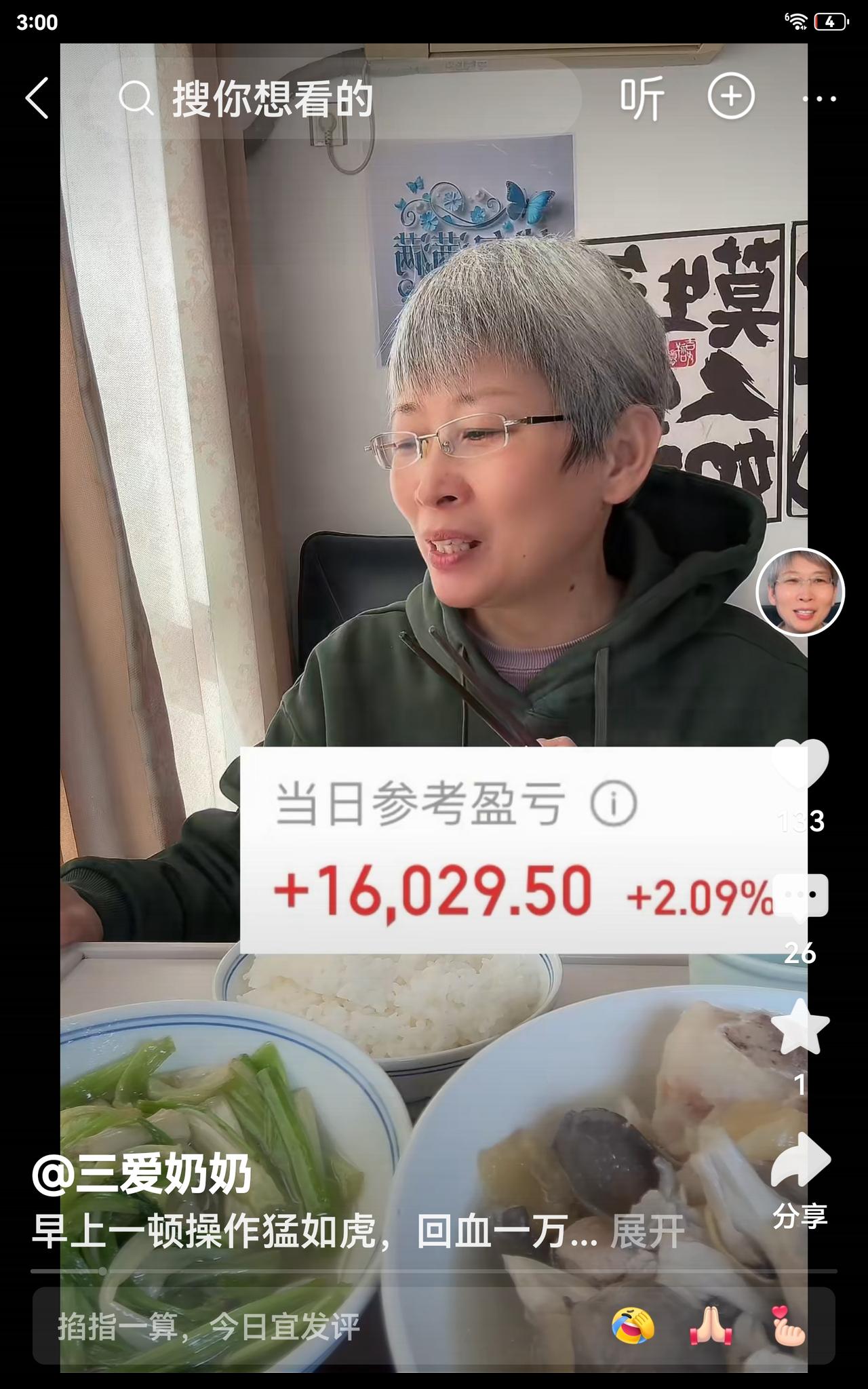Open the three-dot overflow menu
The width and height of the screenshot is (868, 1389).
pyautogui.click(x=818, y=99)
